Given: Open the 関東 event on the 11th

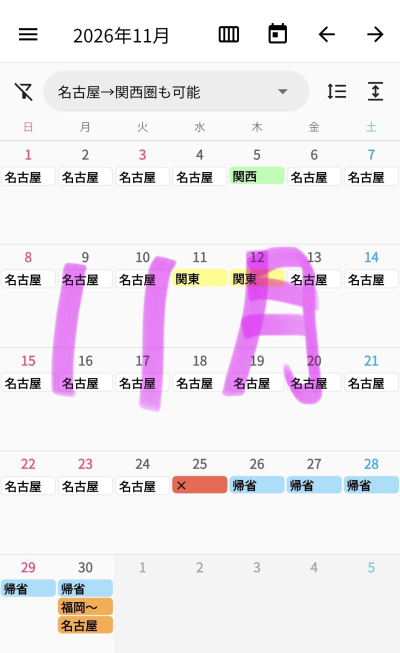Looking at the screenshot, I should coord(200,279).
